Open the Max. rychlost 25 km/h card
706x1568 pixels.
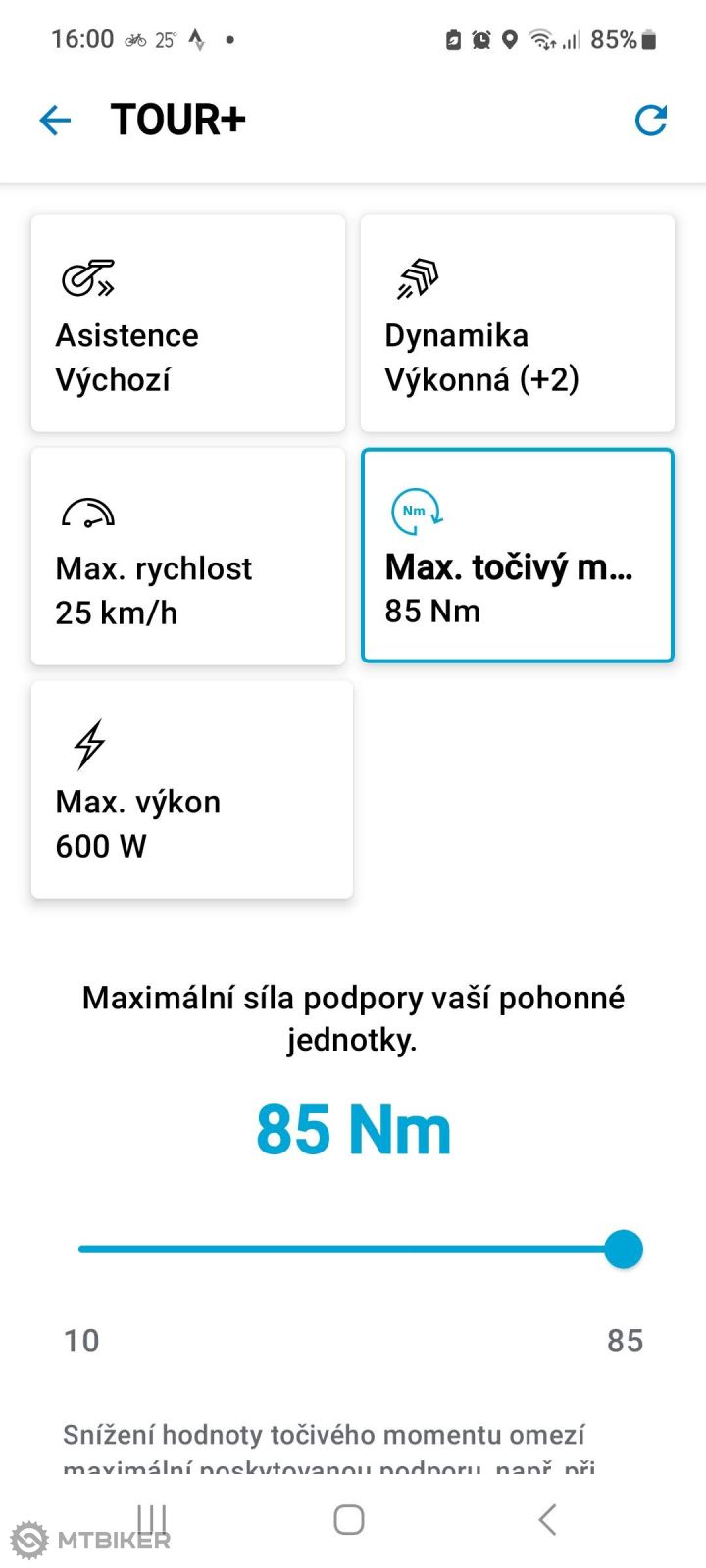tap(188, 557)
